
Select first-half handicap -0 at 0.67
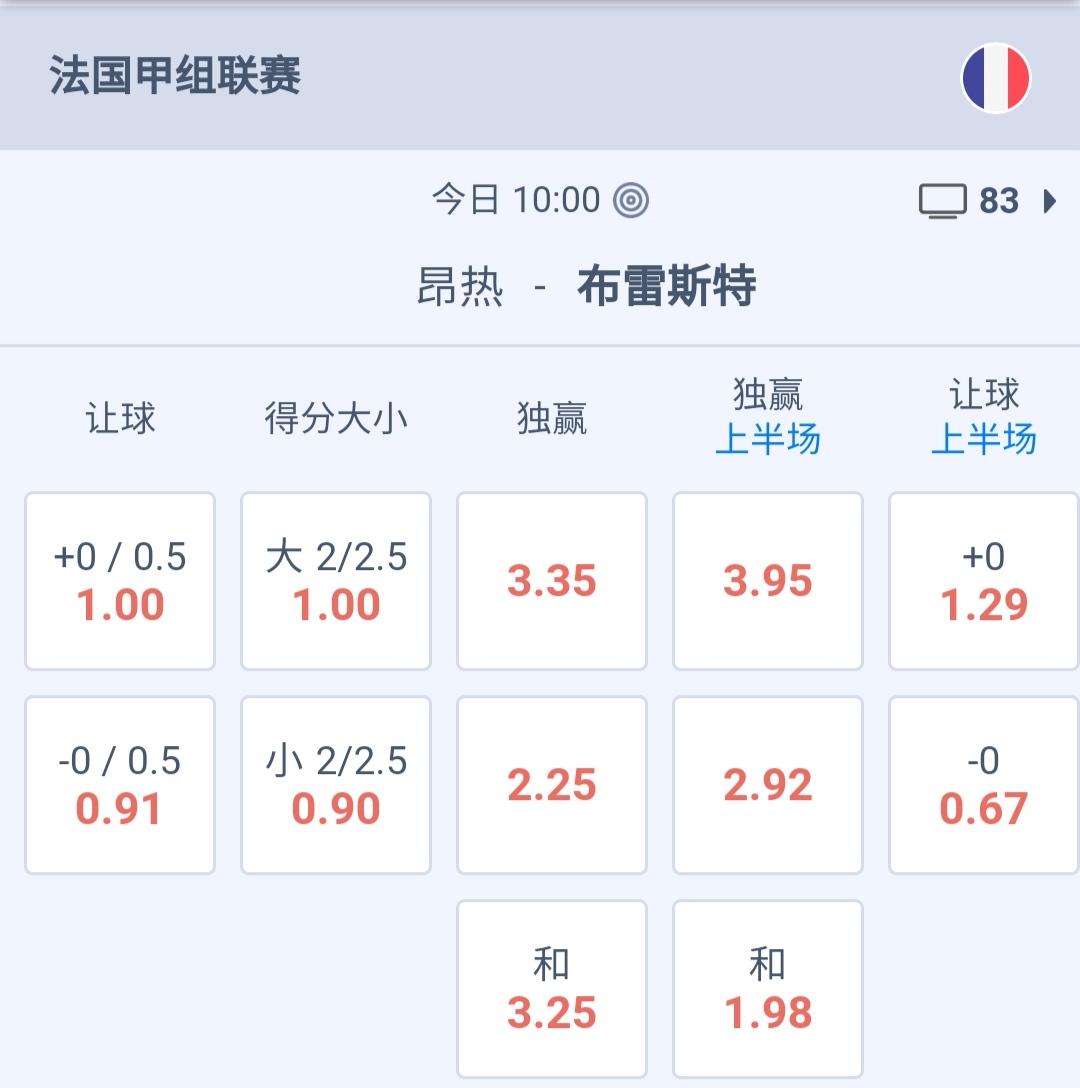(x=984, y=785)
